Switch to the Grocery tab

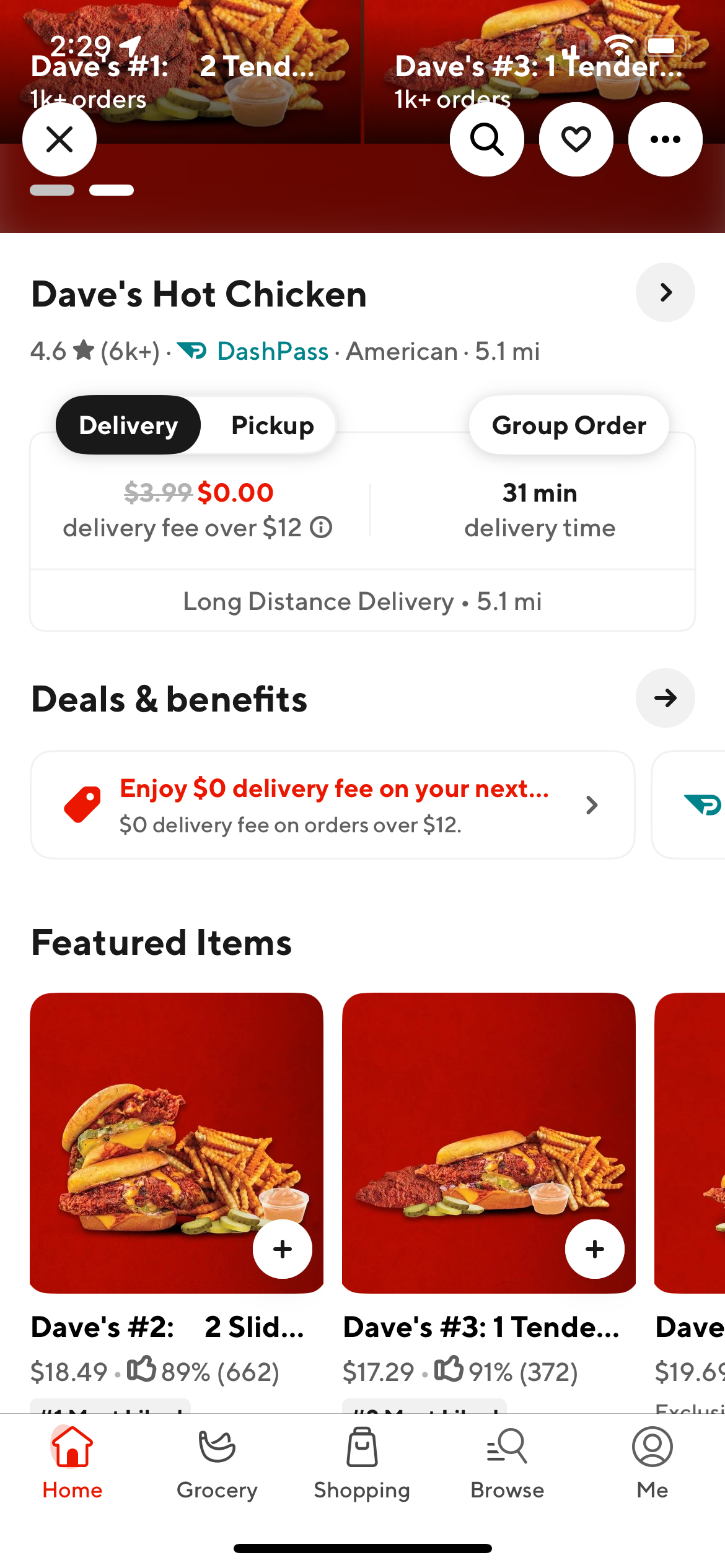217,1463
